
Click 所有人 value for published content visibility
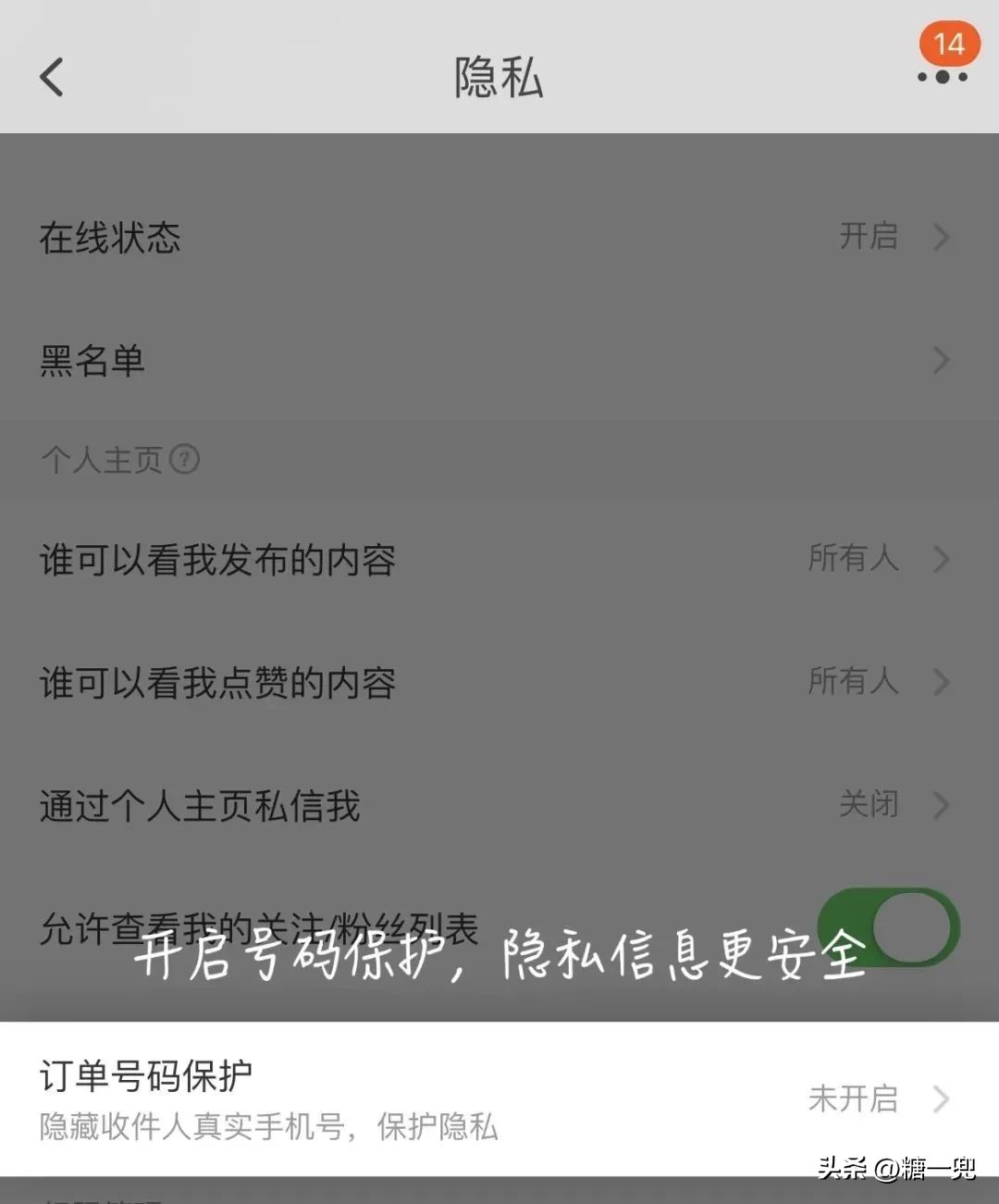(x=853, y=559)
